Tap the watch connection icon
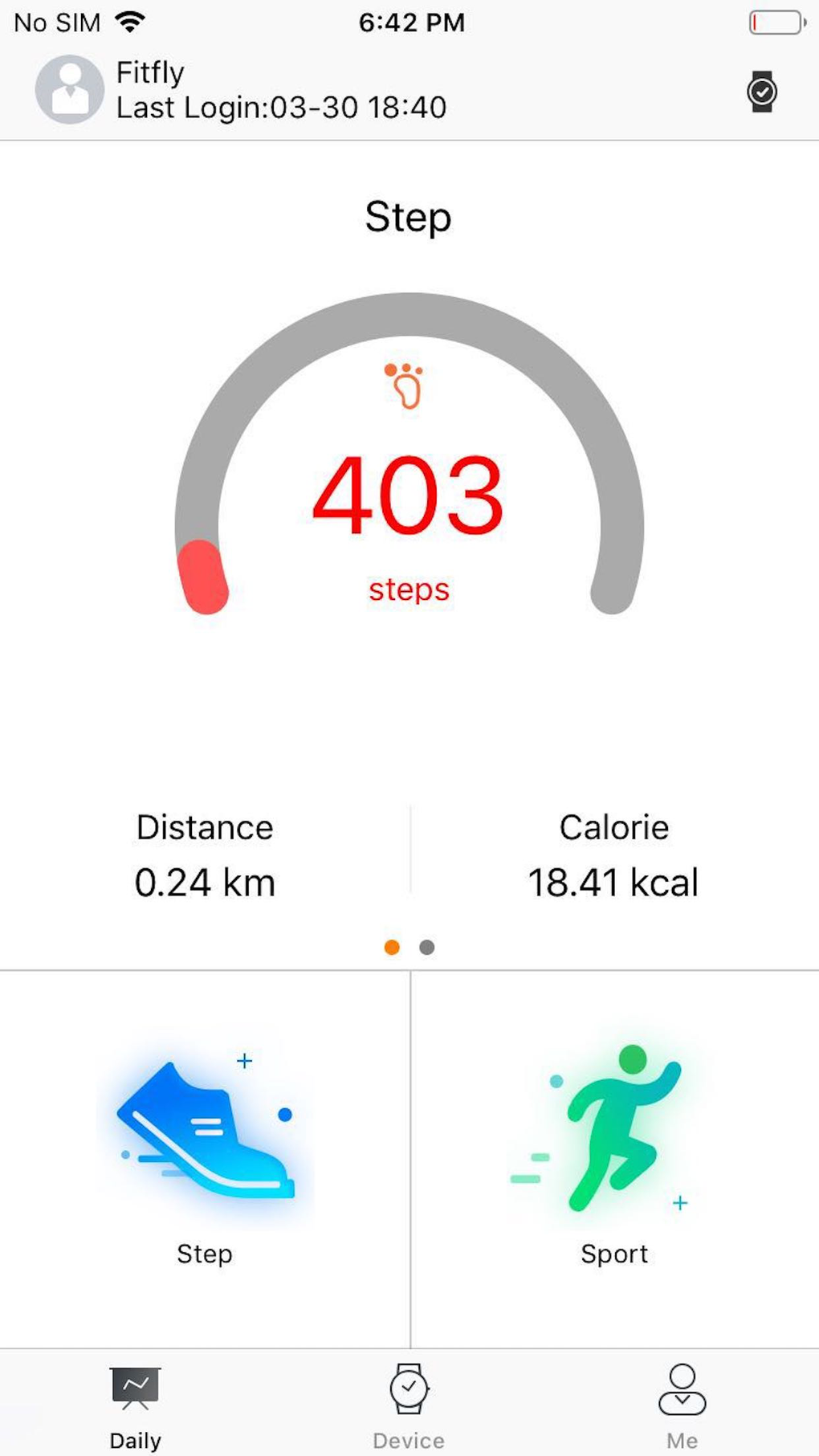The height and width of the screenshot is (1456, 819). tap(761, 92)
